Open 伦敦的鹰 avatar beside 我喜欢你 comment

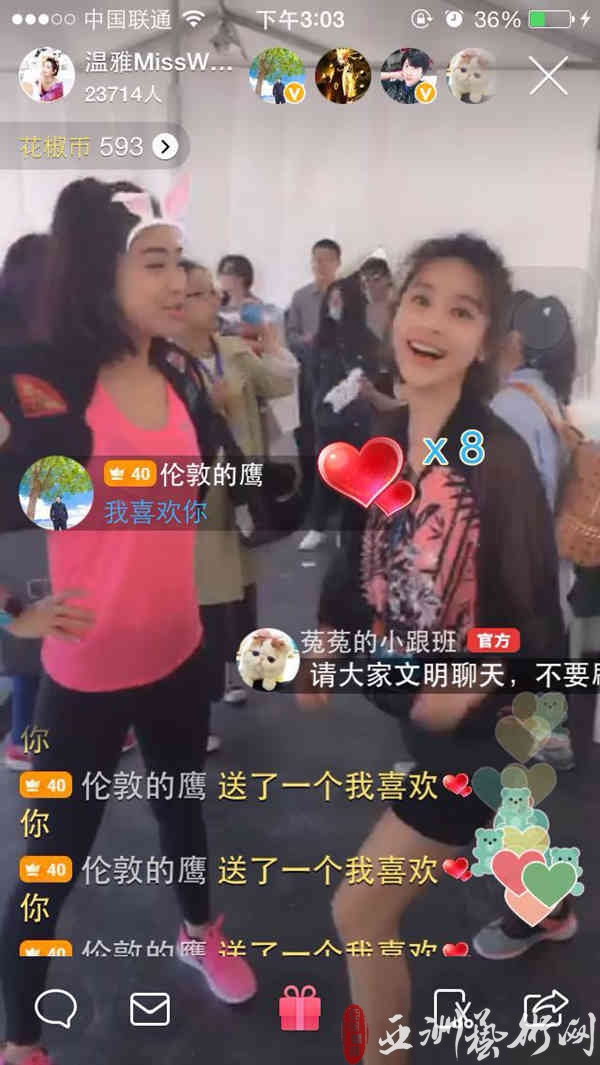click(56, 492)
